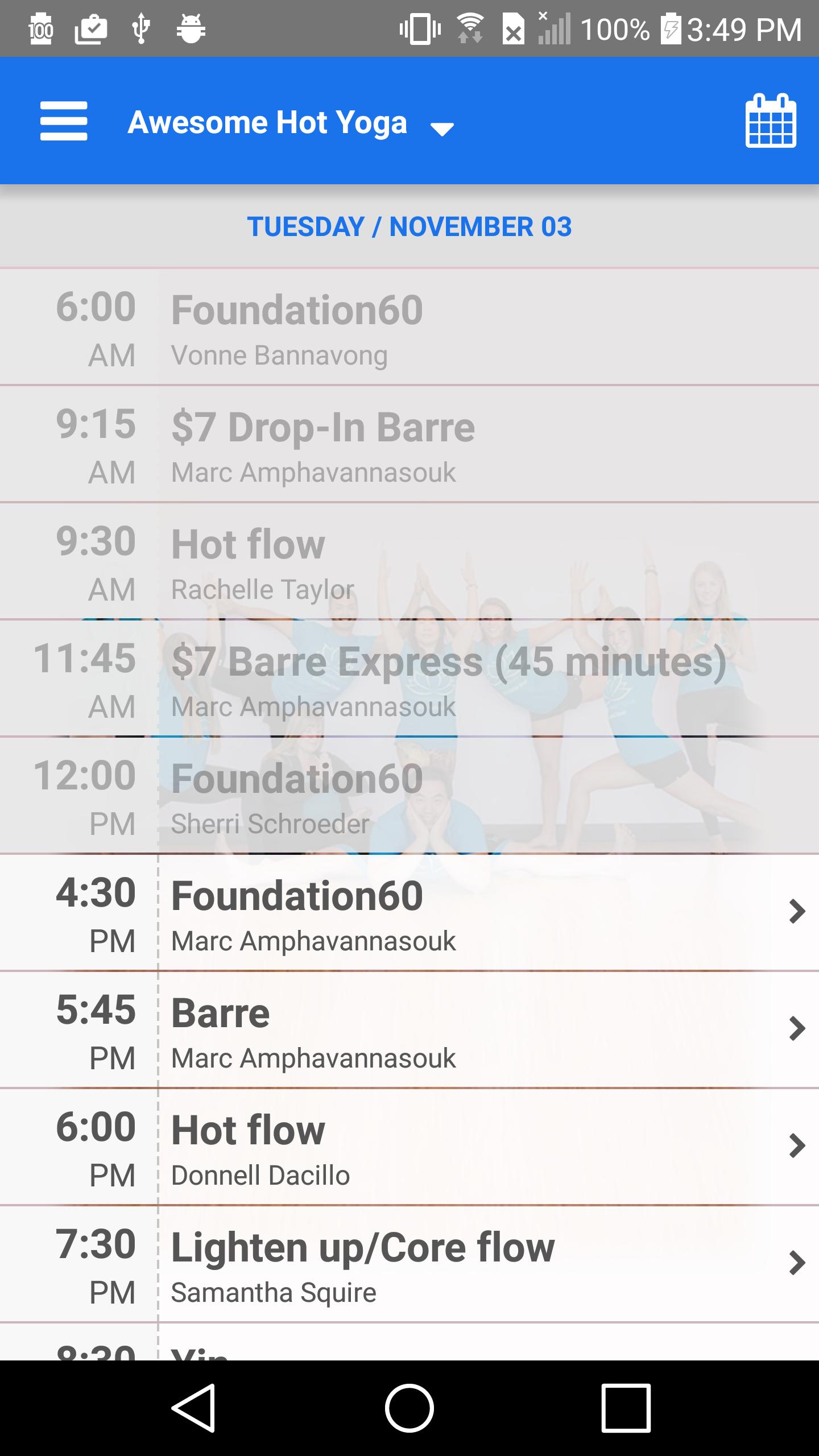The height and width of the screenshot is (1456, 819).
Task: Tap the Wi-Fi status icon
Action: tap(469, 27)
